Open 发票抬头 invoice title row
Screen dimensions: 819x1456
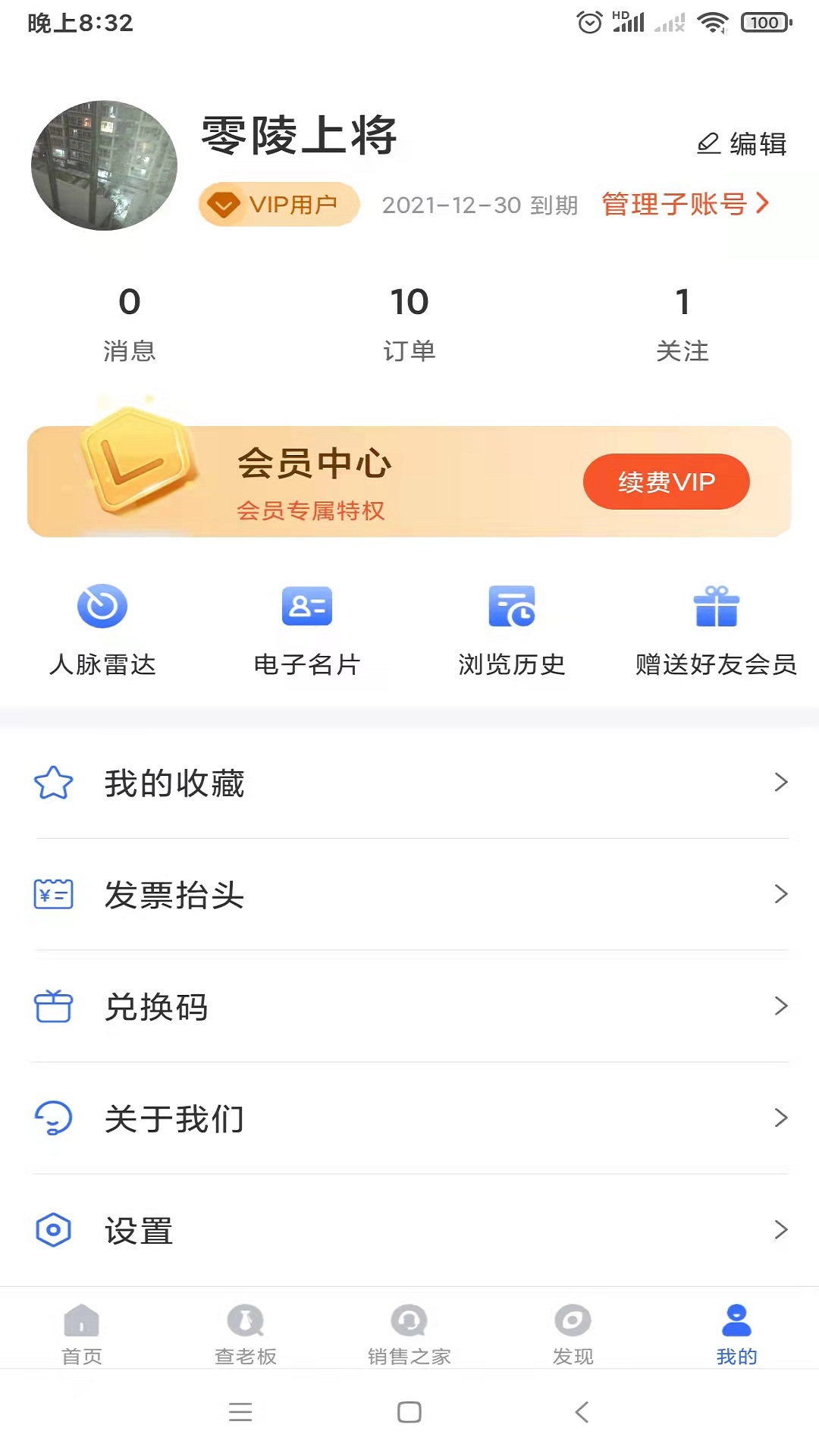(409, 895)
